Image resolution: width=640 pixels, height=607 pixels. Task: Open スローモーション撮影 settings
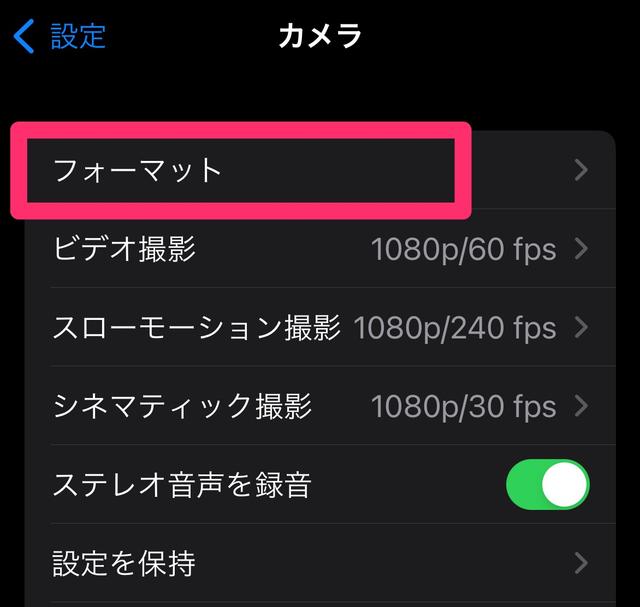click(320, 328)
